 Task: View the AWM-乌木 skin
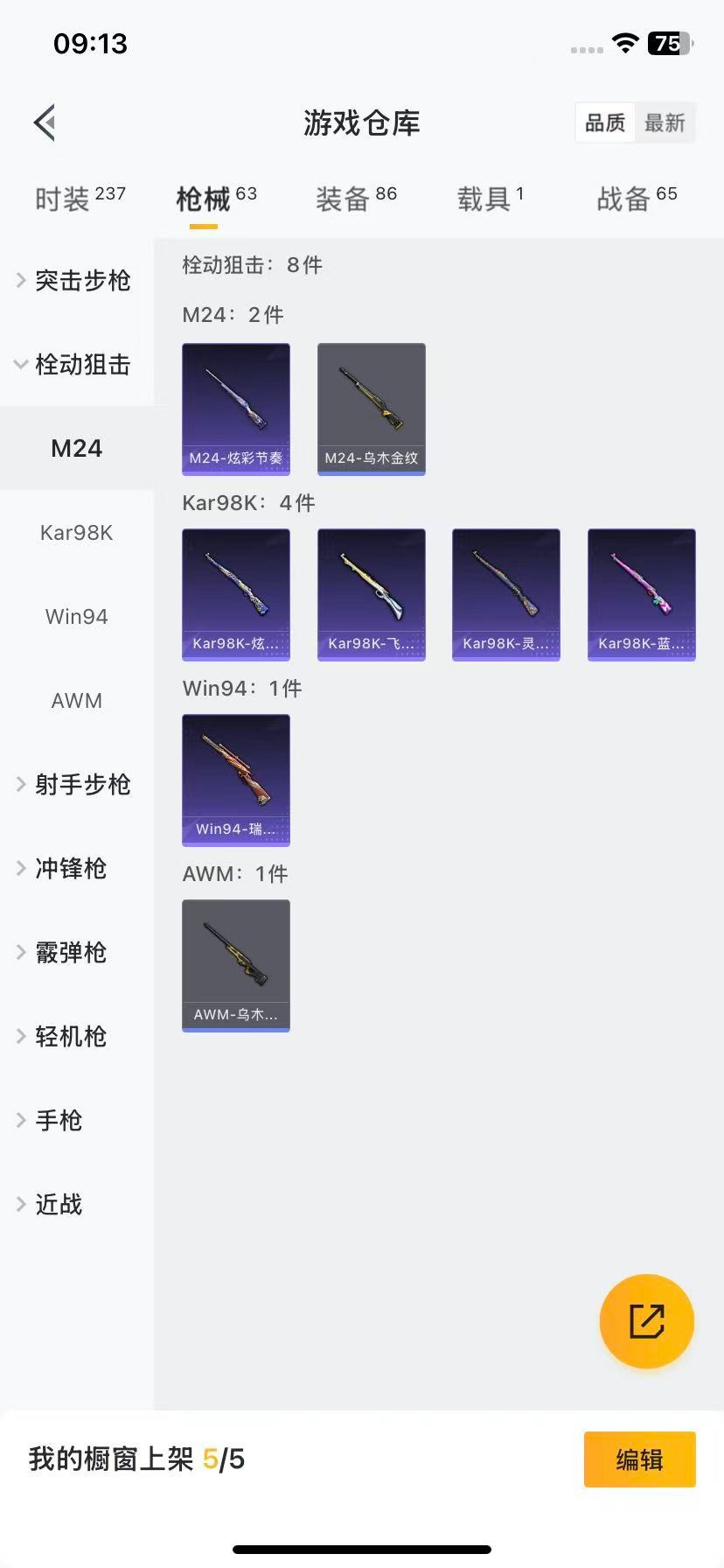click(x=235, y=965)
